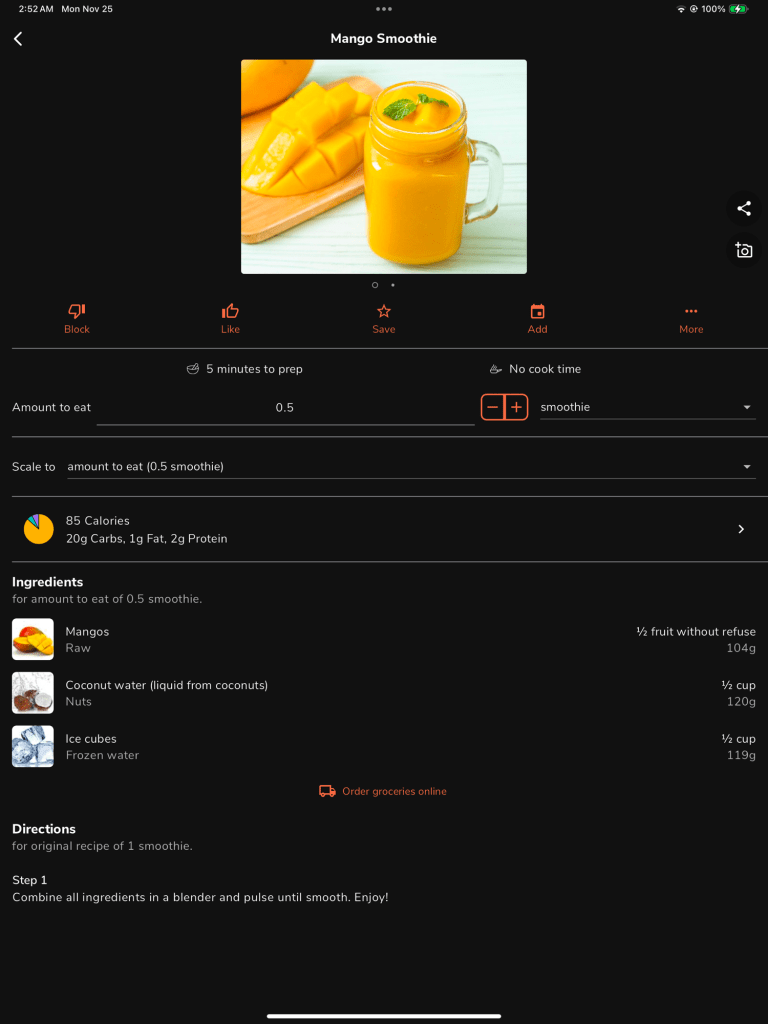Viewport: 768px width, 1024px height.
Task: Open the Mango Smoothie photo
Action: 384,166
